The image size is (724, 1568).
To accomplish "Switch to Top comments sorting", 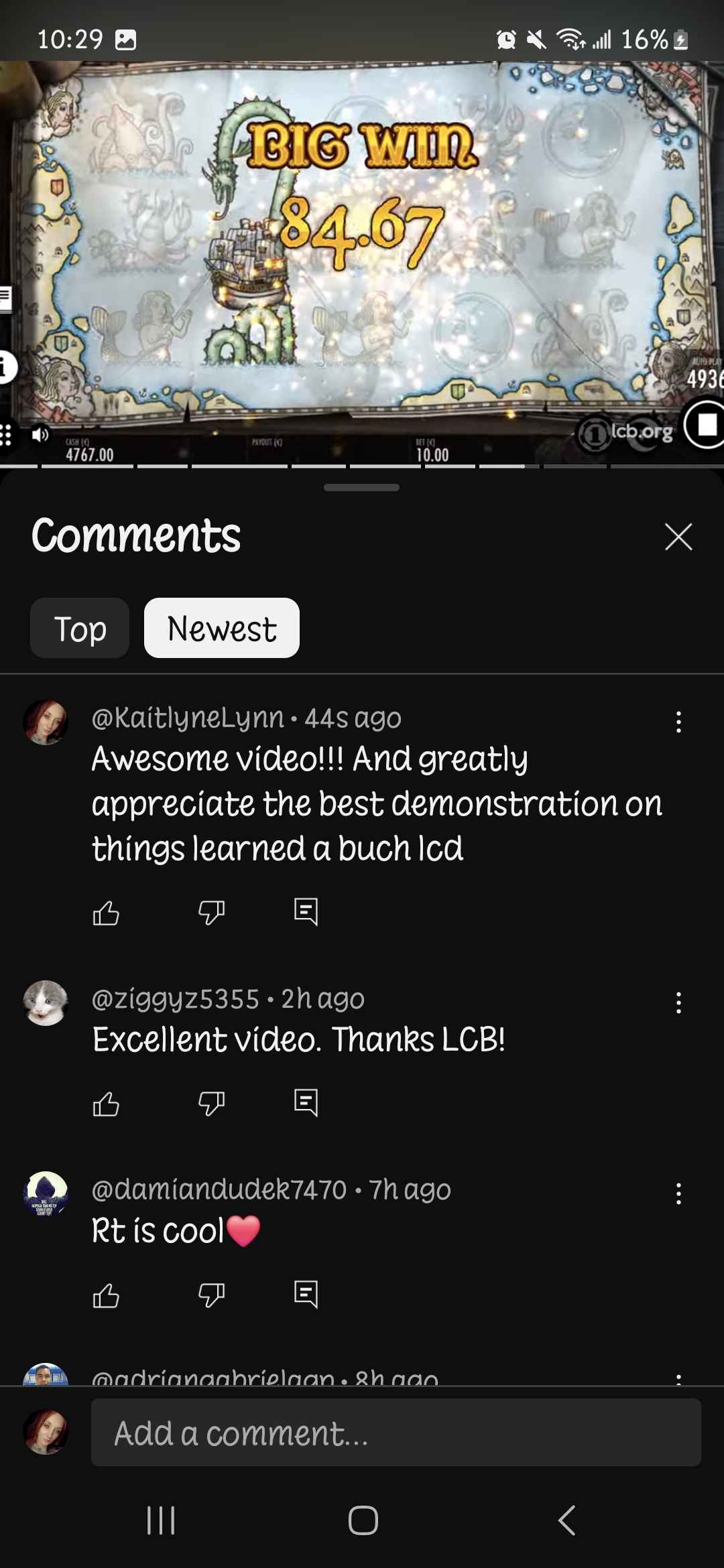I will [x=80, y=629].
